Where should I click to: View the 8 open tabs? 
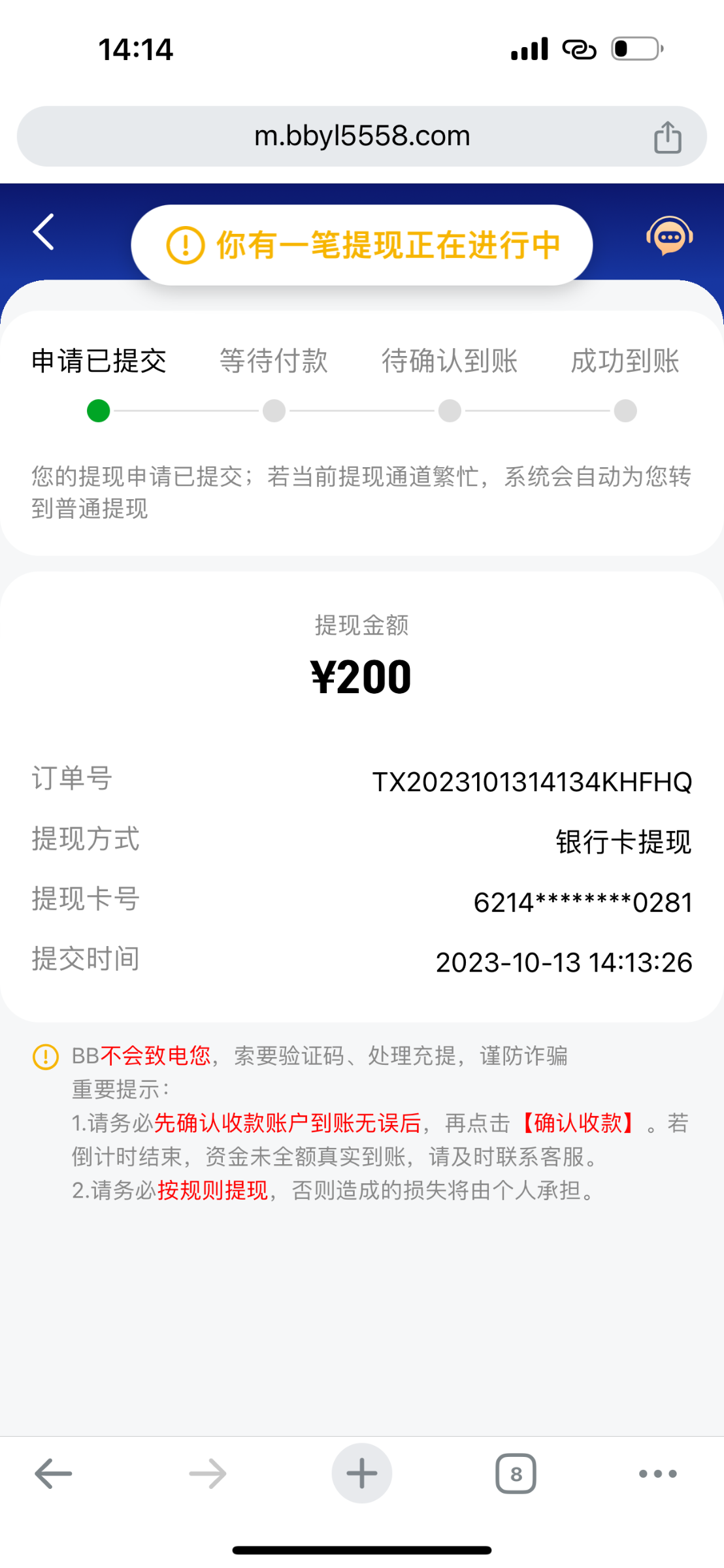(516, 1473)
